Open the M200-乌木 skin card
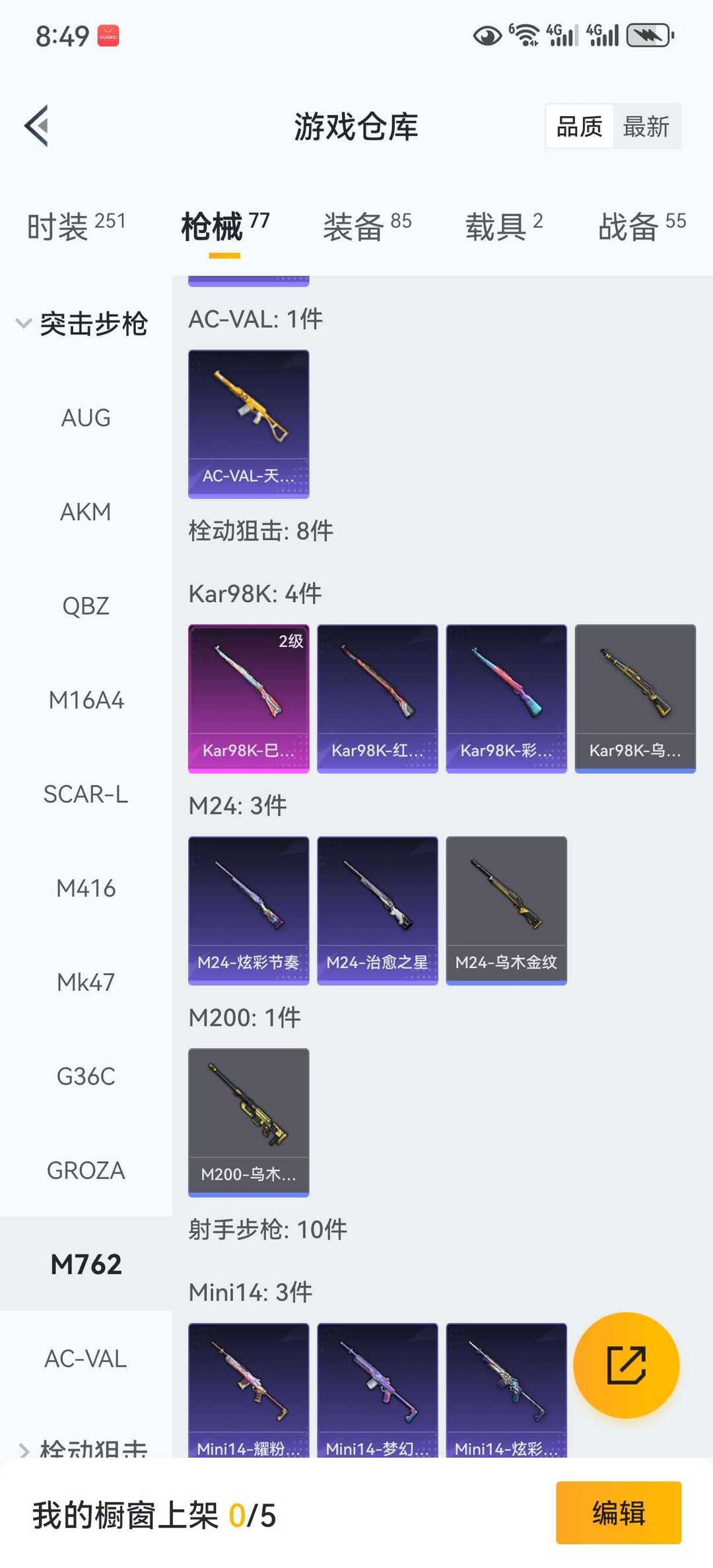Screen dimensions: 713x1568 [x=249, y=1122]
